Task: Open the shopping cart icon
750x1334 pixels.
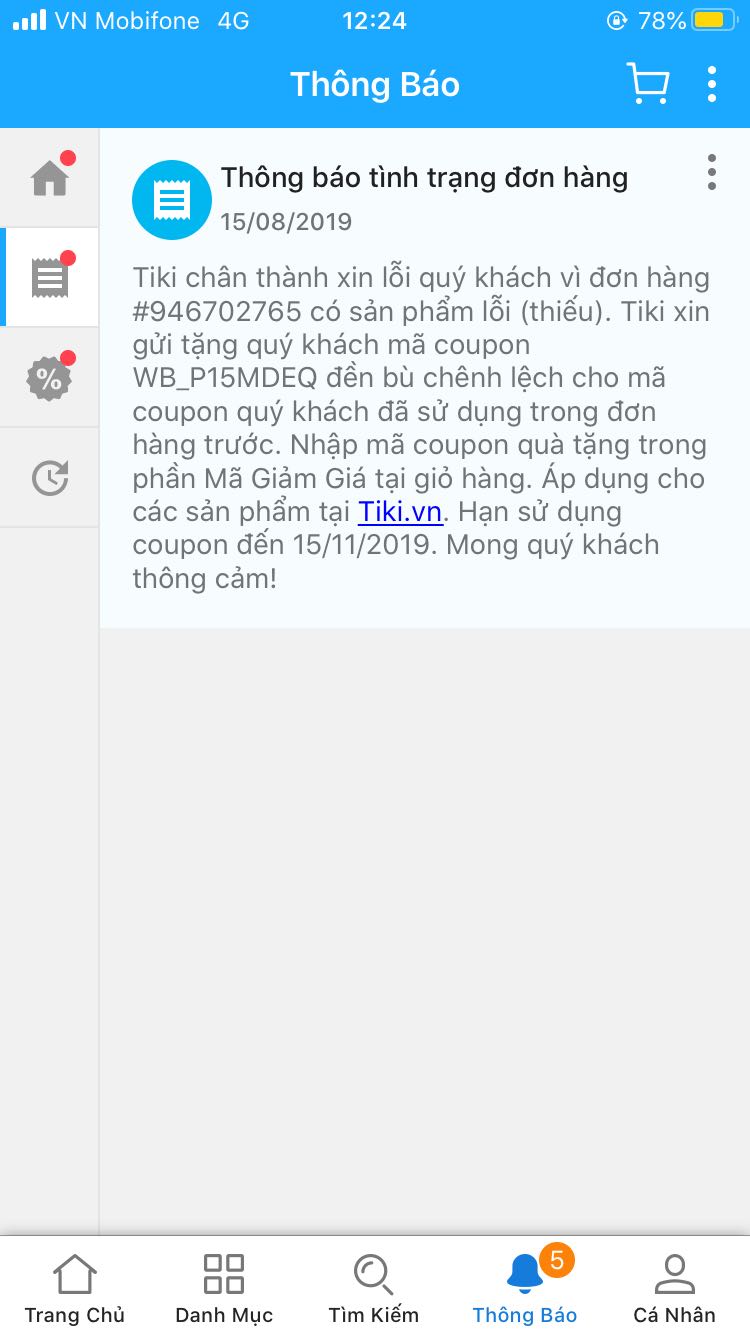Action: [x=647, y=84]
